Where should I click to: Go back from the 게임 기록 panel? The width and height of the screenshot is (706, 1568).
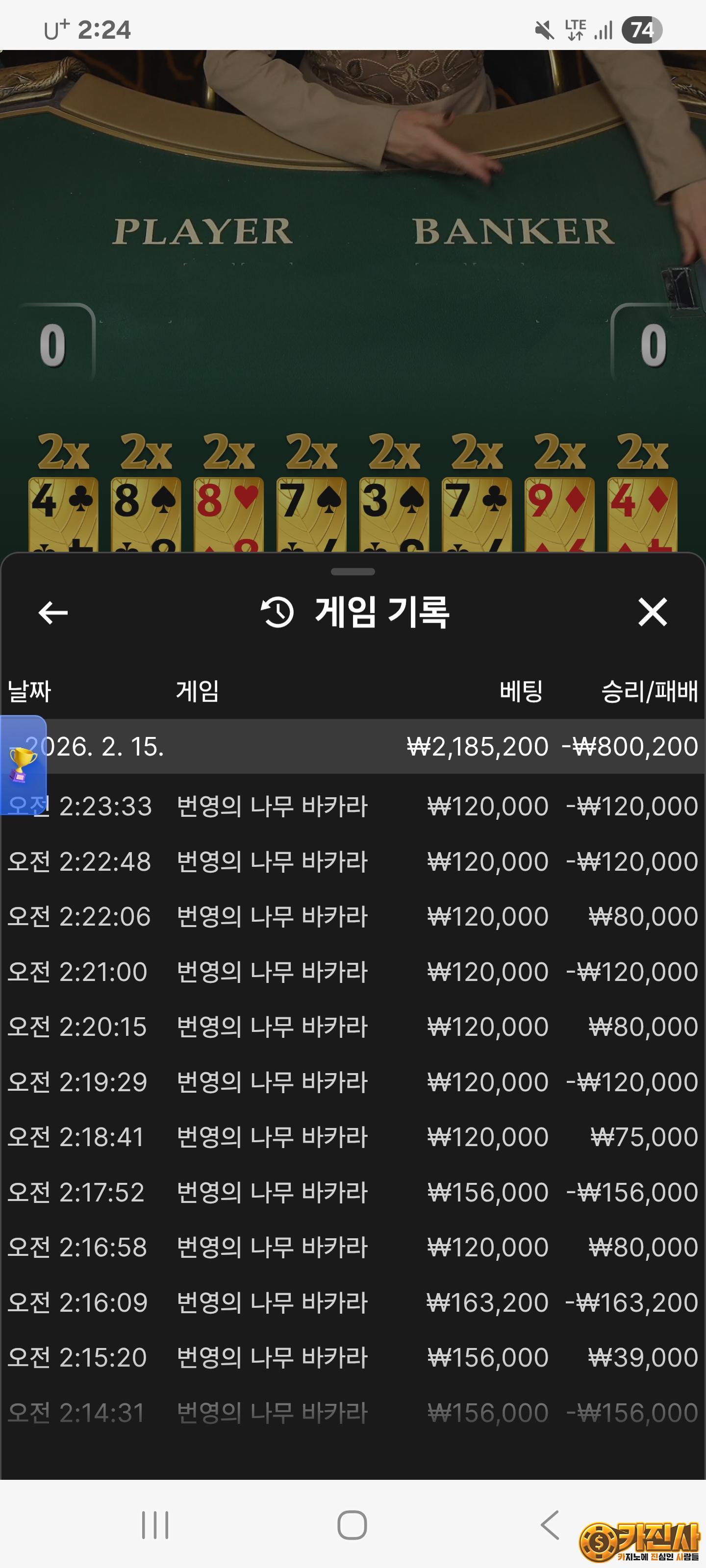(x=53, y=612)
